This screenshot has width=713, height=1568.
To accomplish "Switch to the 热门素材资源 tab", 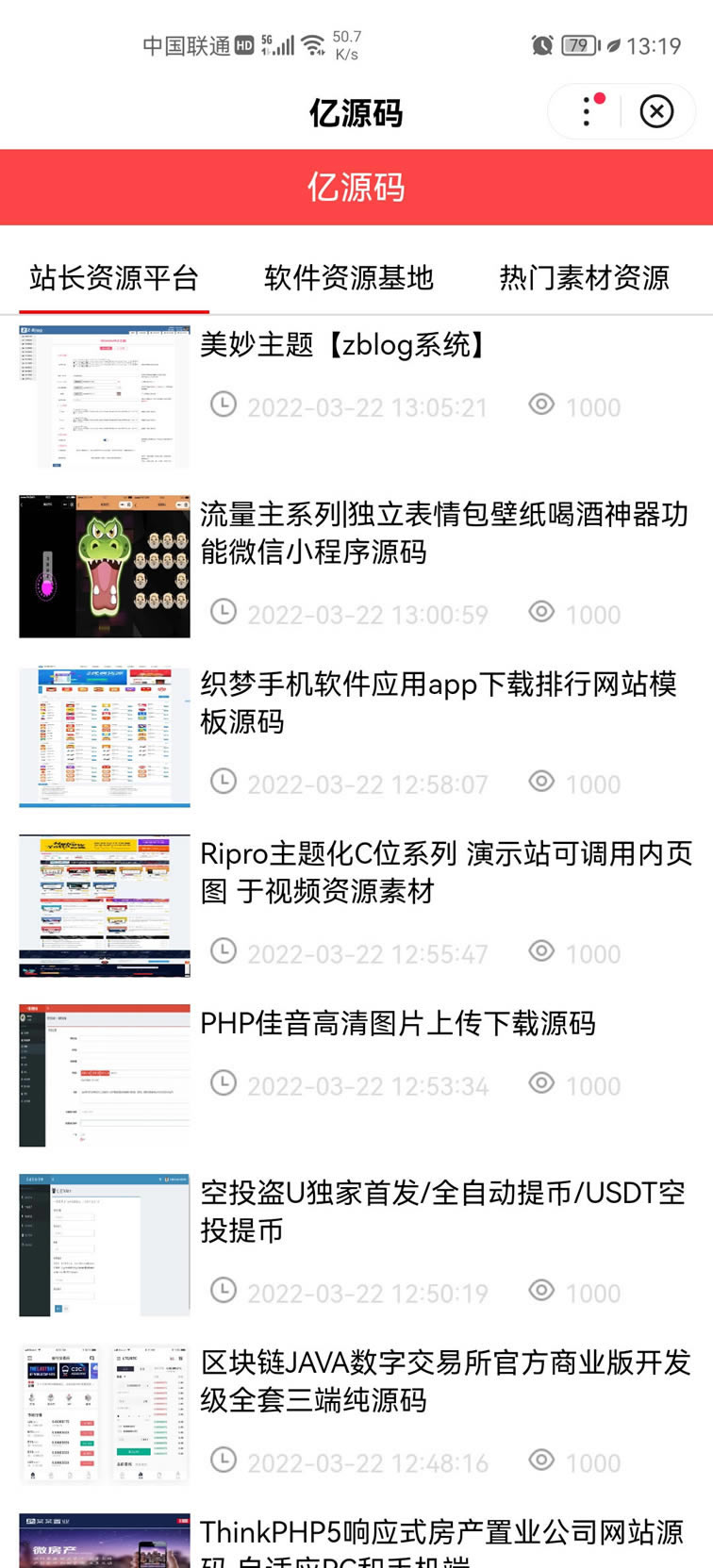I will (585, 278).
